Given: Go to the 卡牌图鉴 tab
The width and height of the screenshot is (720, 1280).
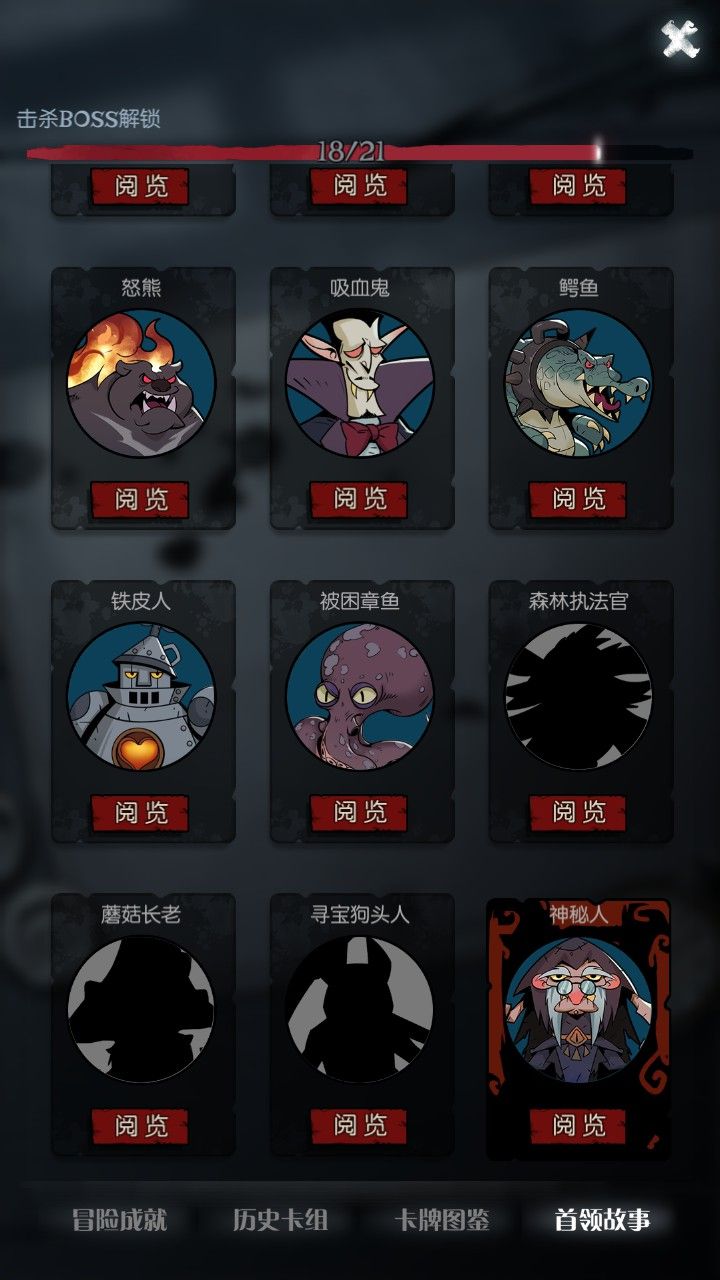Looking at the screenshot, I should click(x=441, y=1220).
